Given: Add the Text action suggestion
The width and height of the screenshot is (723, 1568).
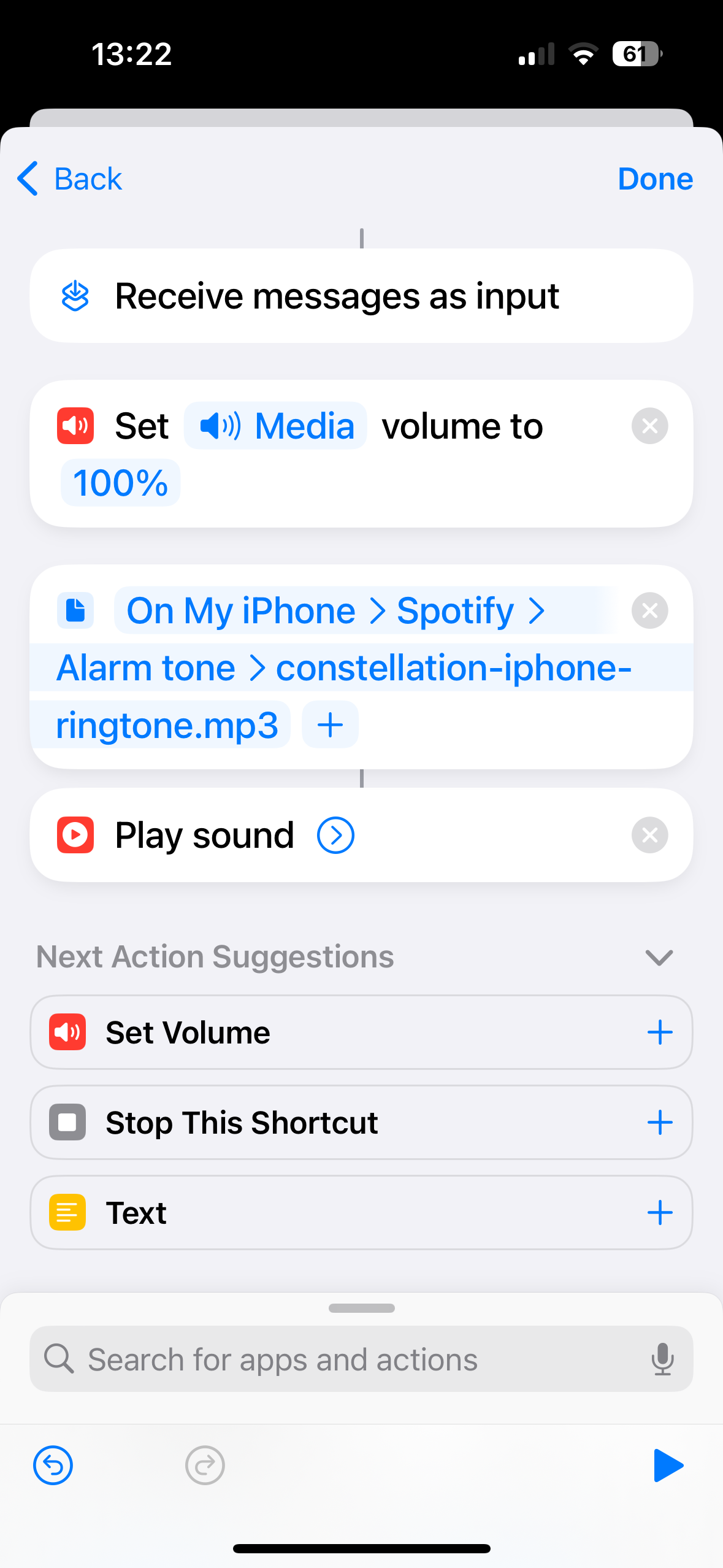Looking at the screenshot, I should [660, 1213].
